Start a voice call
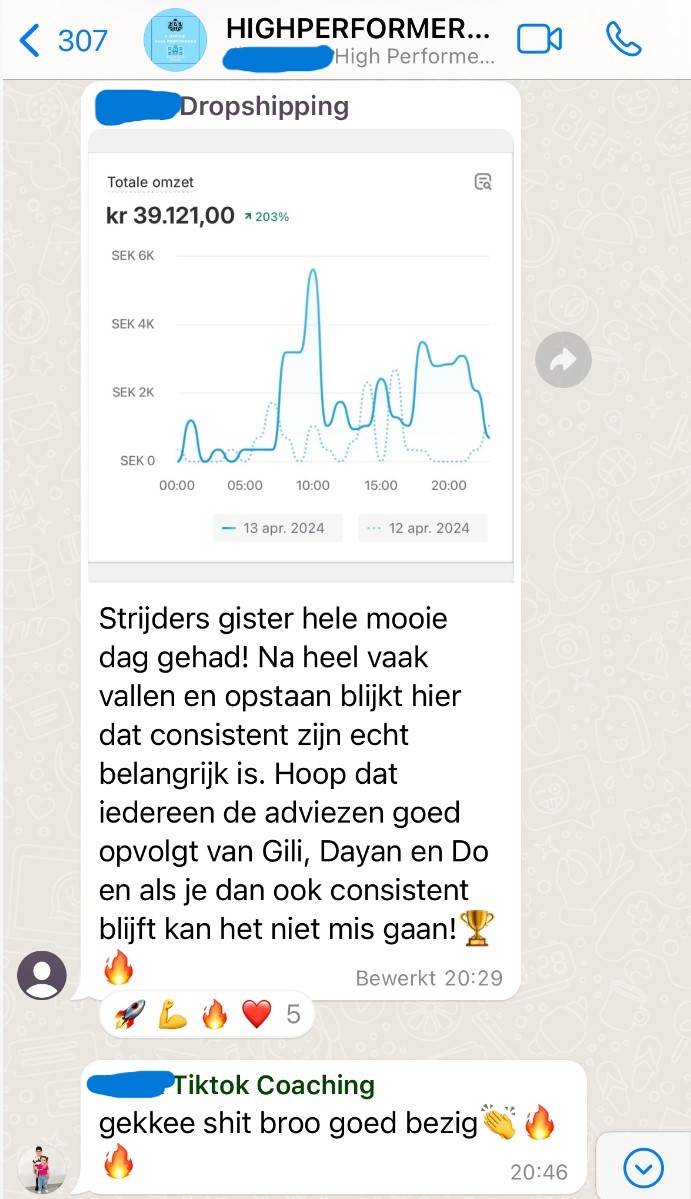This screenshot has width=691, height=1199. (623, 39)
